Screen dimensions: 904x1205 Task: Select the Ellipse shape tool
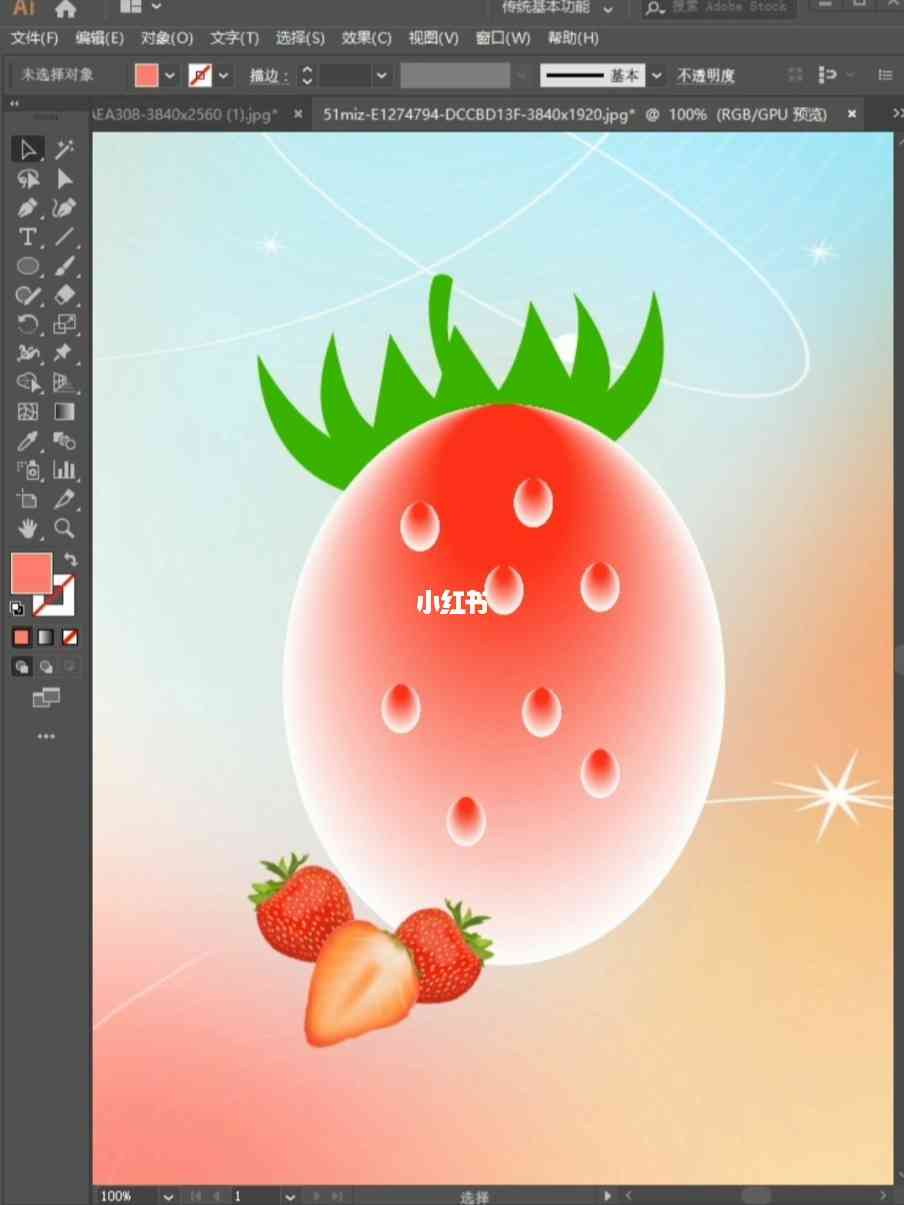pyautogui.click(x=28, y=266)
